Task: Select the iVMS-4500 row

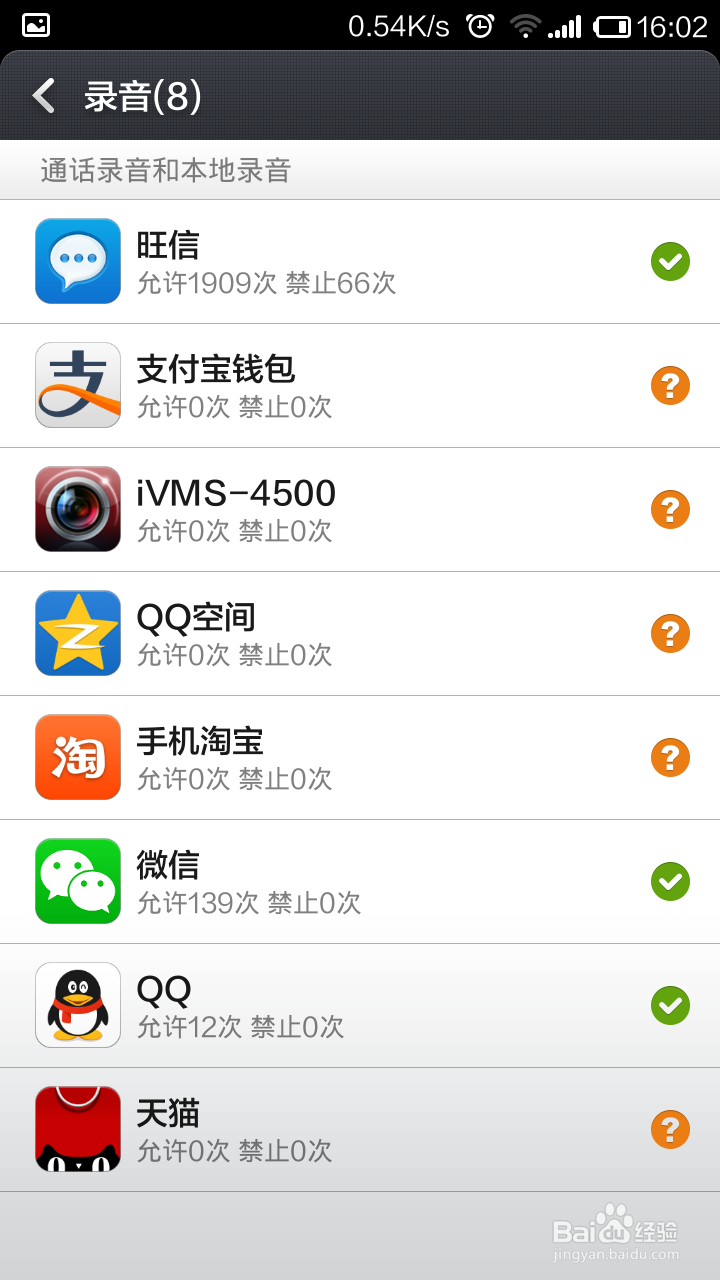Action: (360, 510)
